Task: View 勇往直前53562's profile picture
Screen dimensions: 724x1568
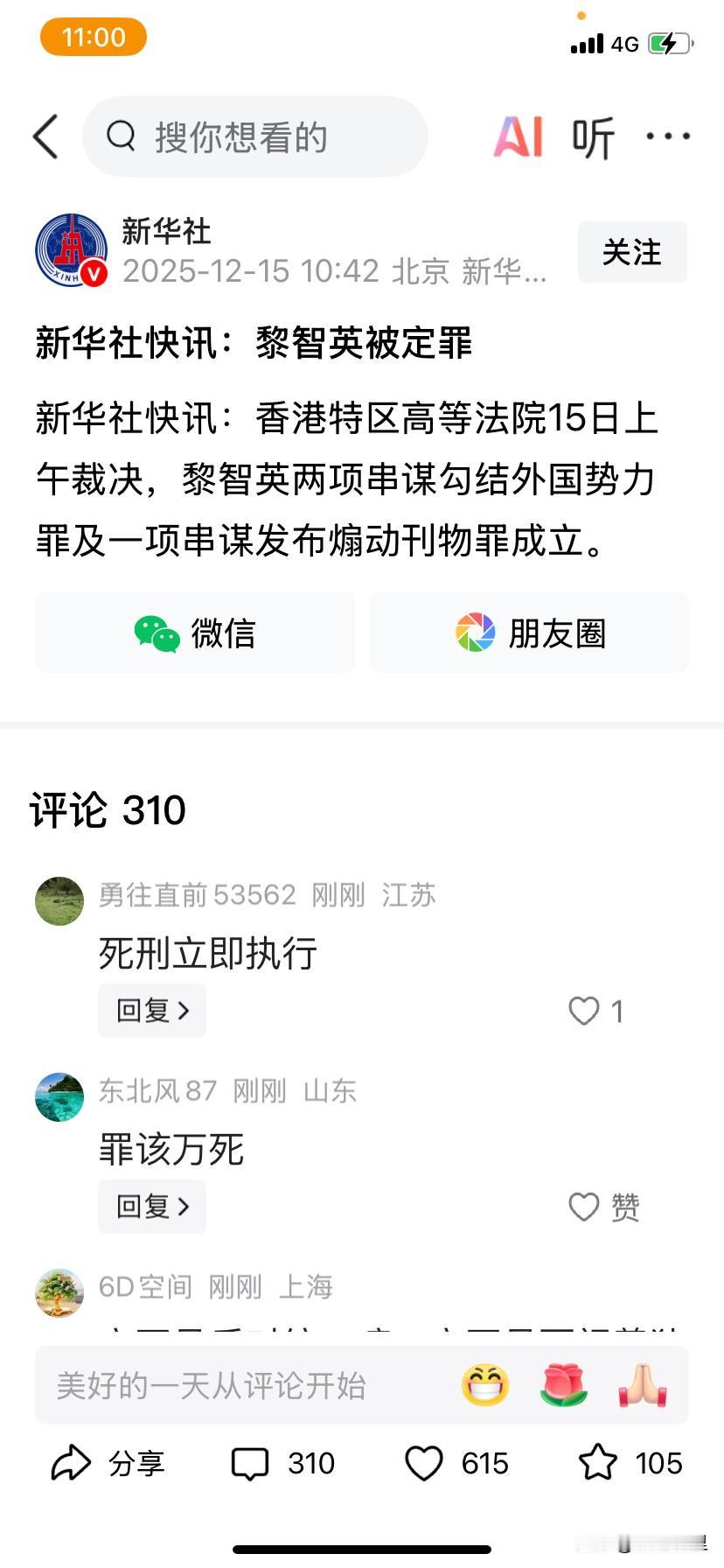Action: pos(59,899)
